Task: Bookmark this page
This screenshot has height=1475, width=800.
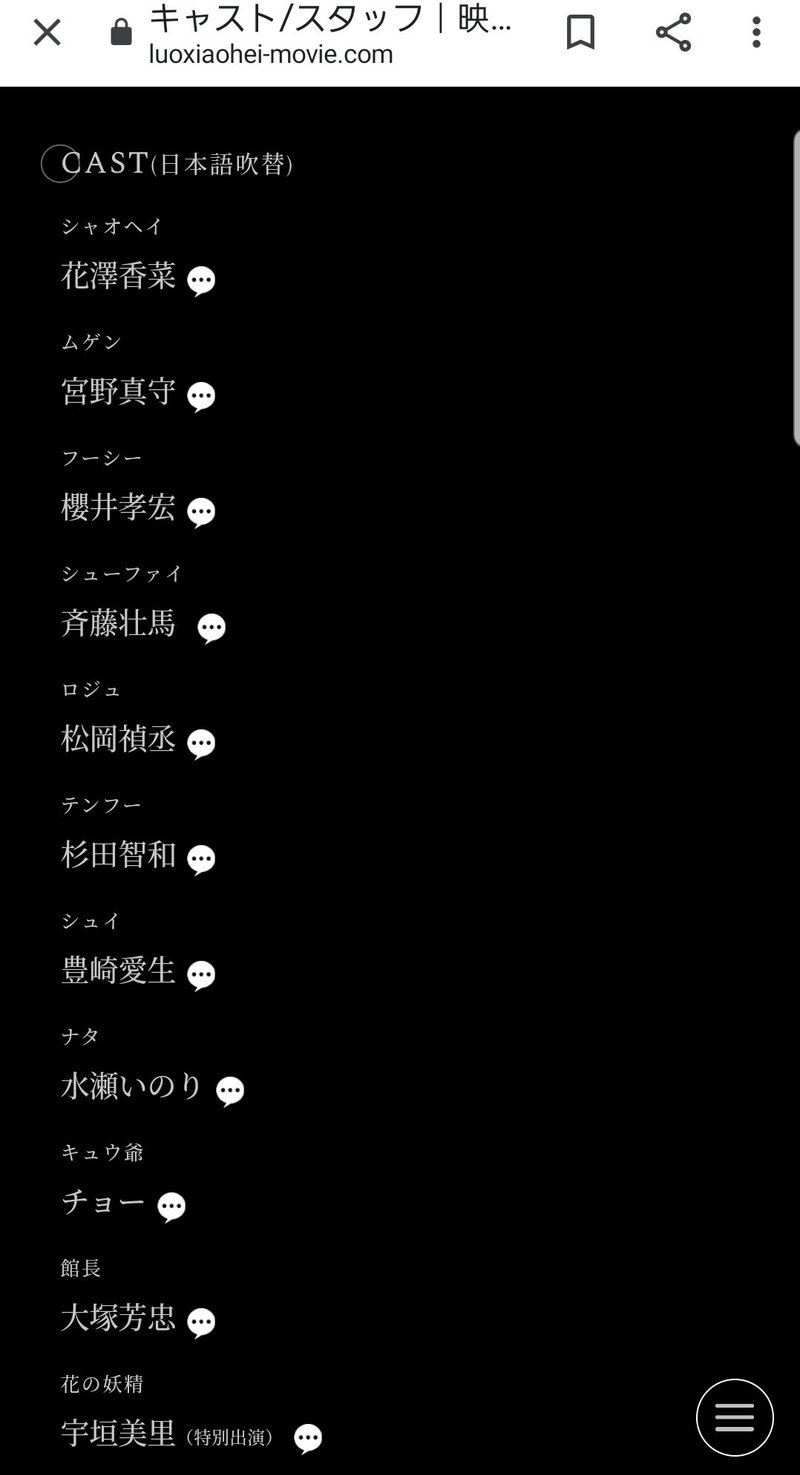Action: click(x=580, y=33)
